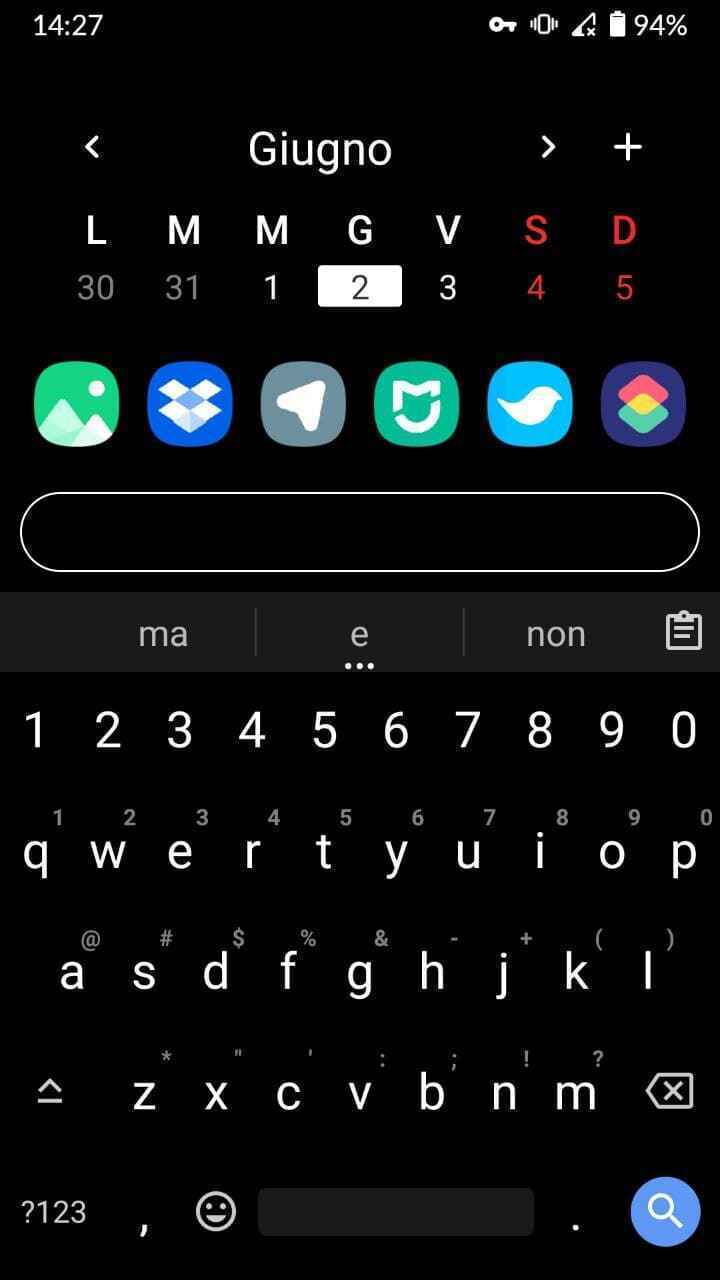Select day 1 in the calendar
The image size is (720, 1280).
coord(270,288)
